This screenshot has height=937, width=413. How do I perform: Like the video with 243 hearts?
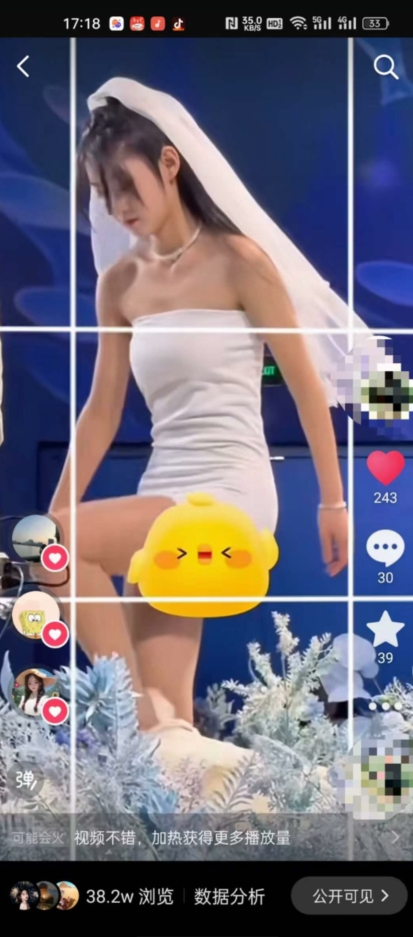[386, 468]
